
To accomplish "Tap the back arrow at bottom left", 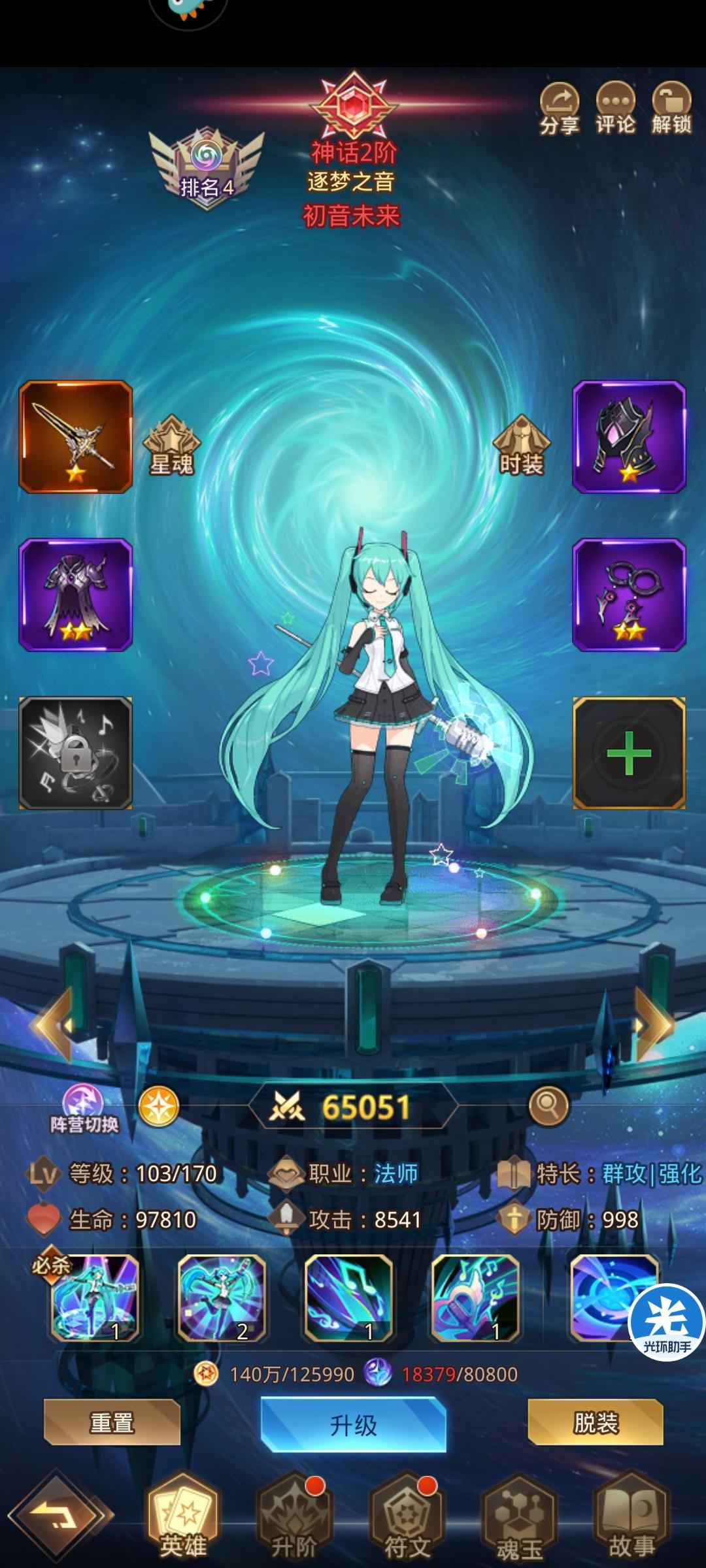I will tap(60, 1518).
